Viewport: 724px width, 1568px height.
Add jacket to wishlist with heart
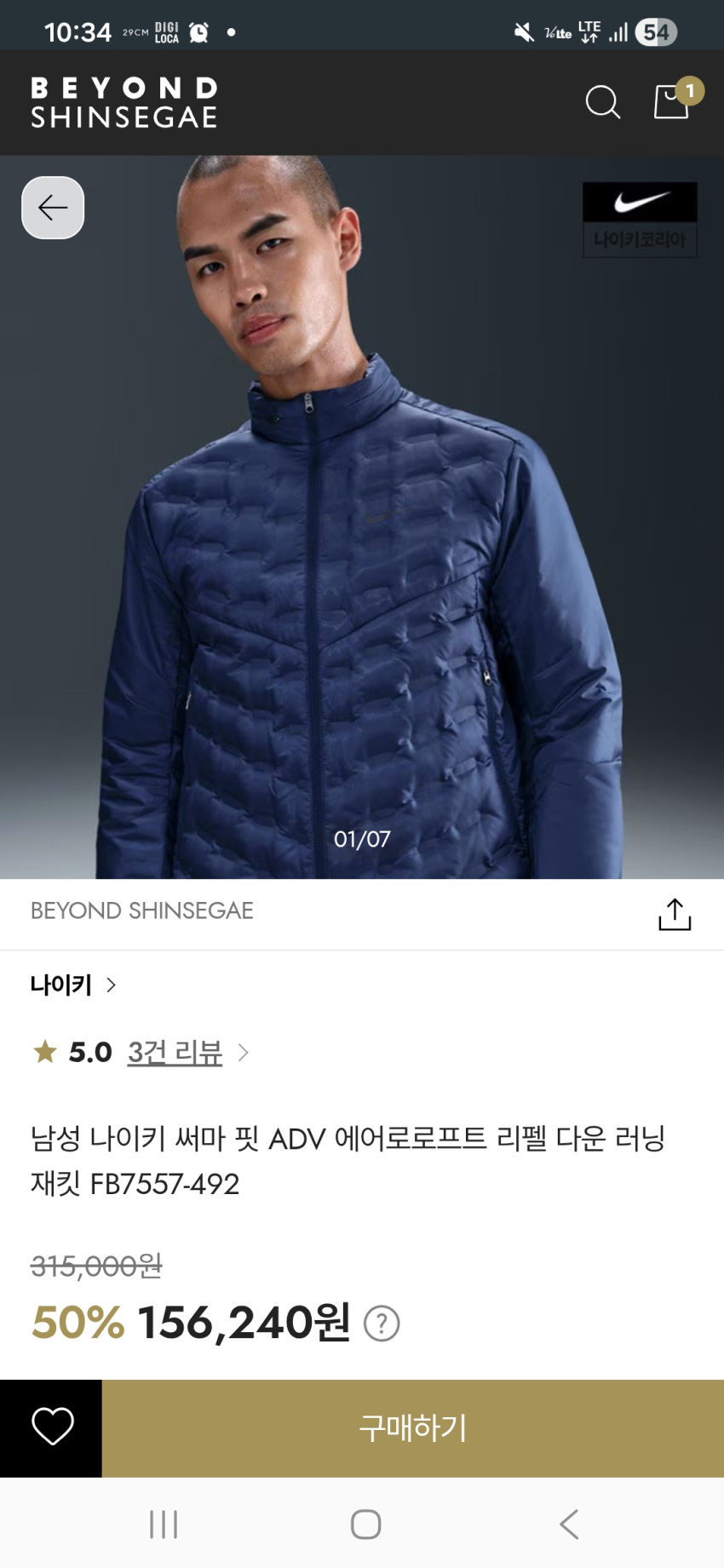click(x=52, y=1427)
